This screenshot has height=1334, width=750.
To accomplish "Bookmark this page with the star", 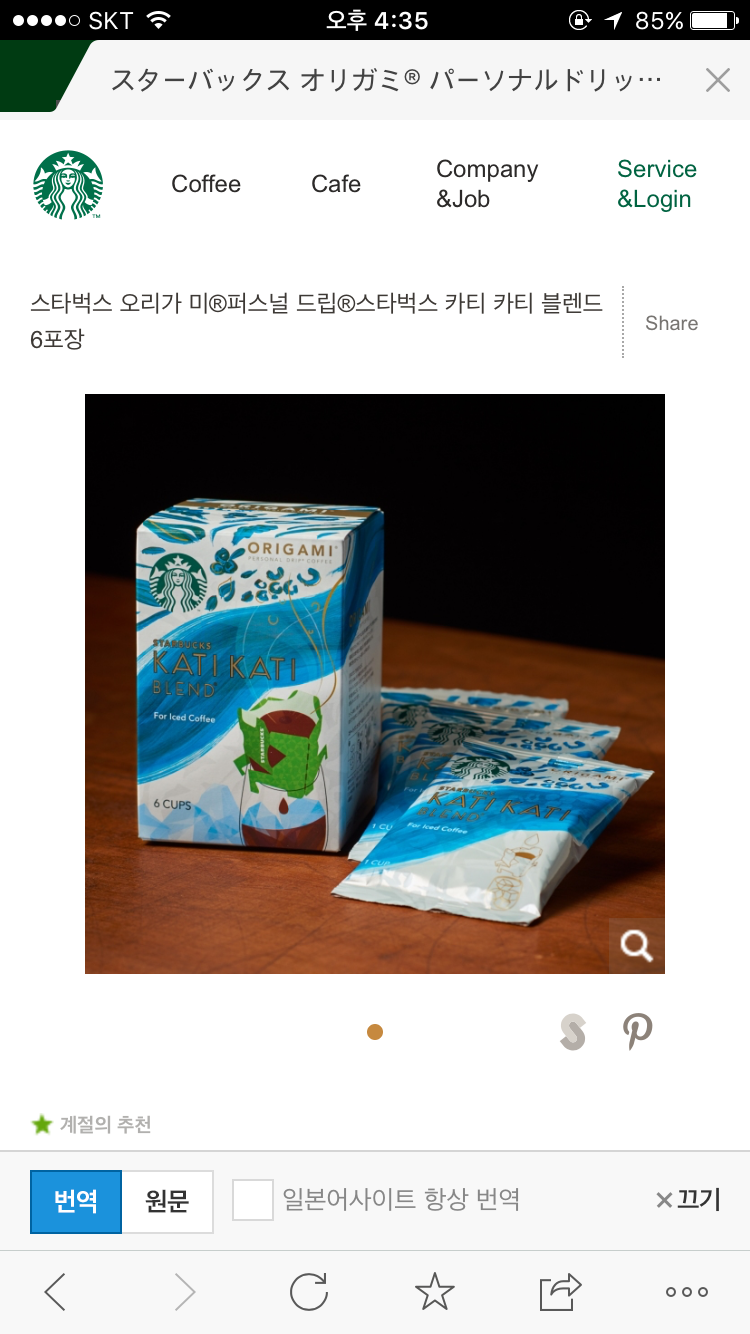I will click(434, 1292).
